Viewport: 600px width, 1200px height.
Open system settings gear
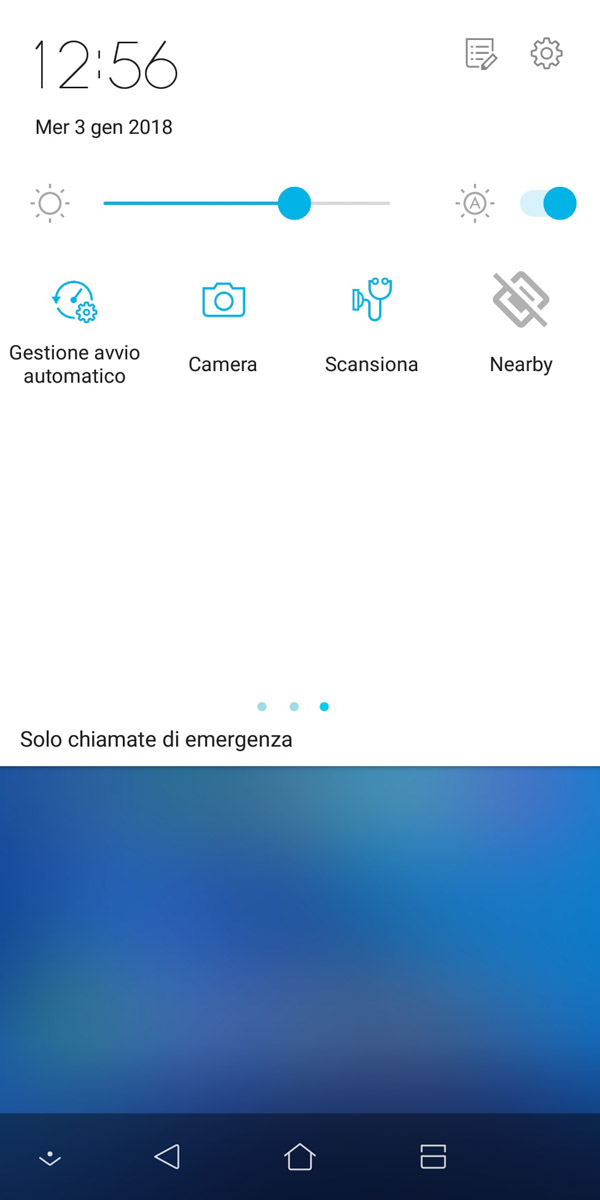coord(546,54)
